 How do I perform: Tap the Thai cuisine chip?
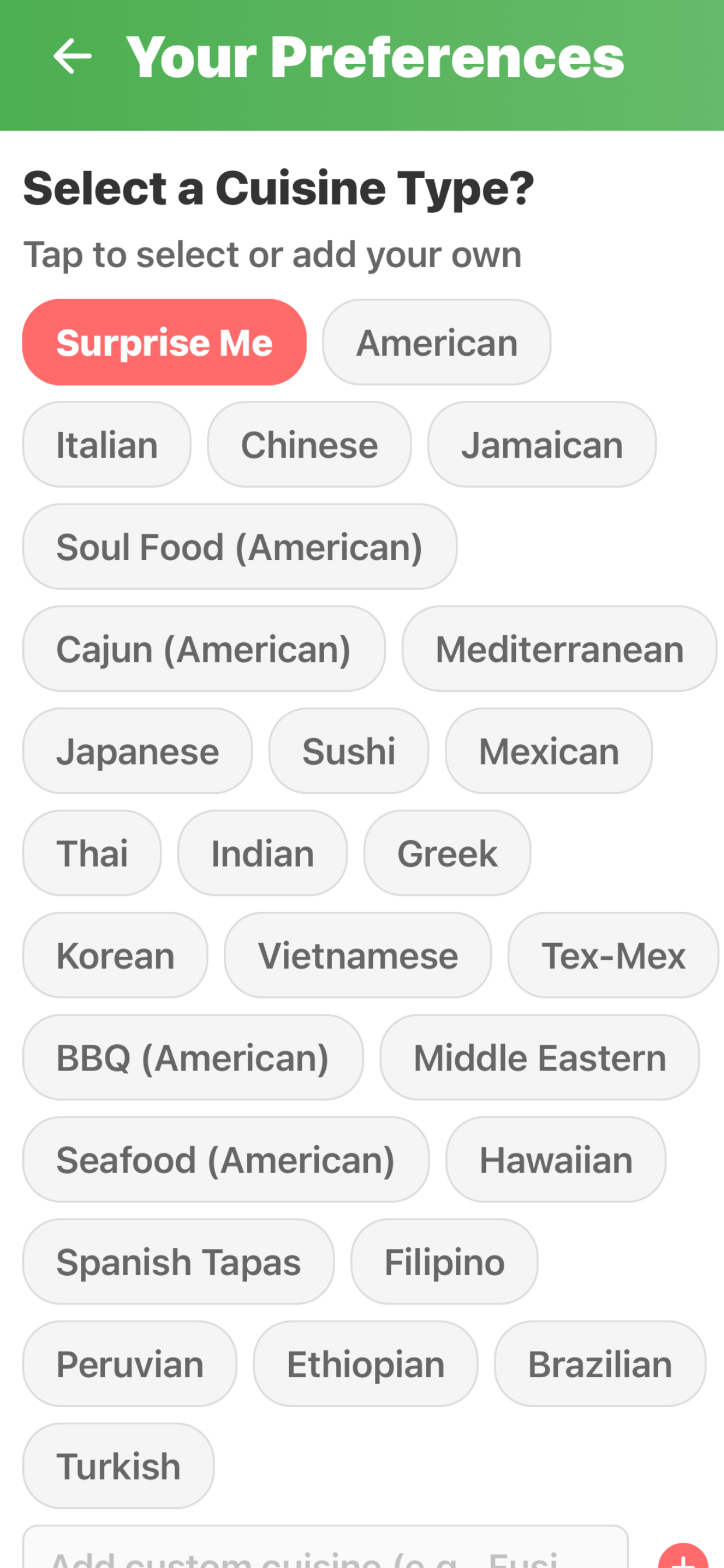pyautogui.click(x=92, y=853)
